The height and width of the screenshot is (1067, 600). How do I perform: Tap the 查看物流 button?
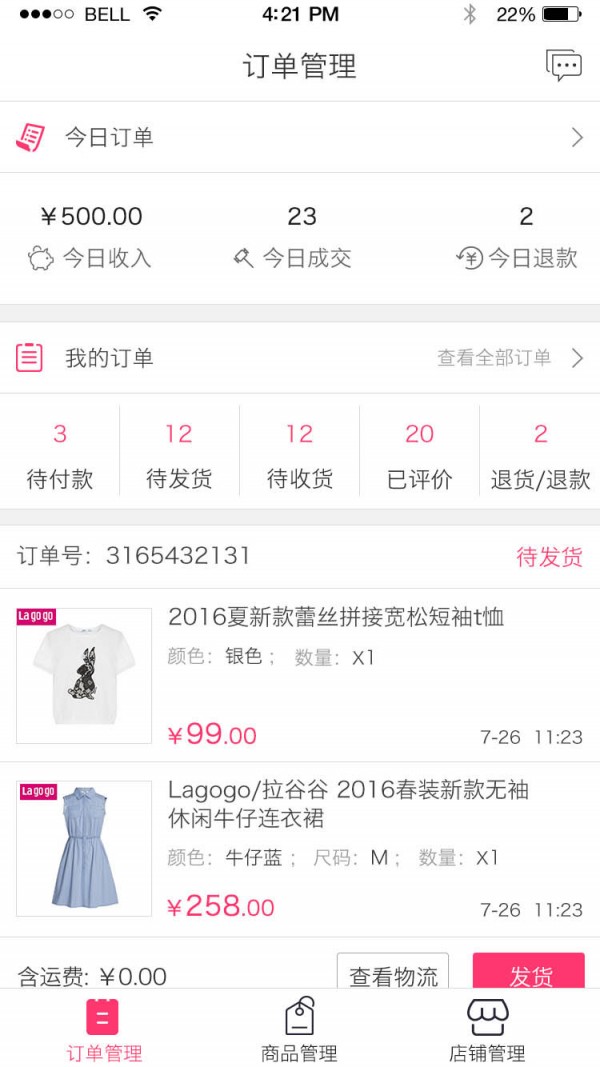coord(393,974)
